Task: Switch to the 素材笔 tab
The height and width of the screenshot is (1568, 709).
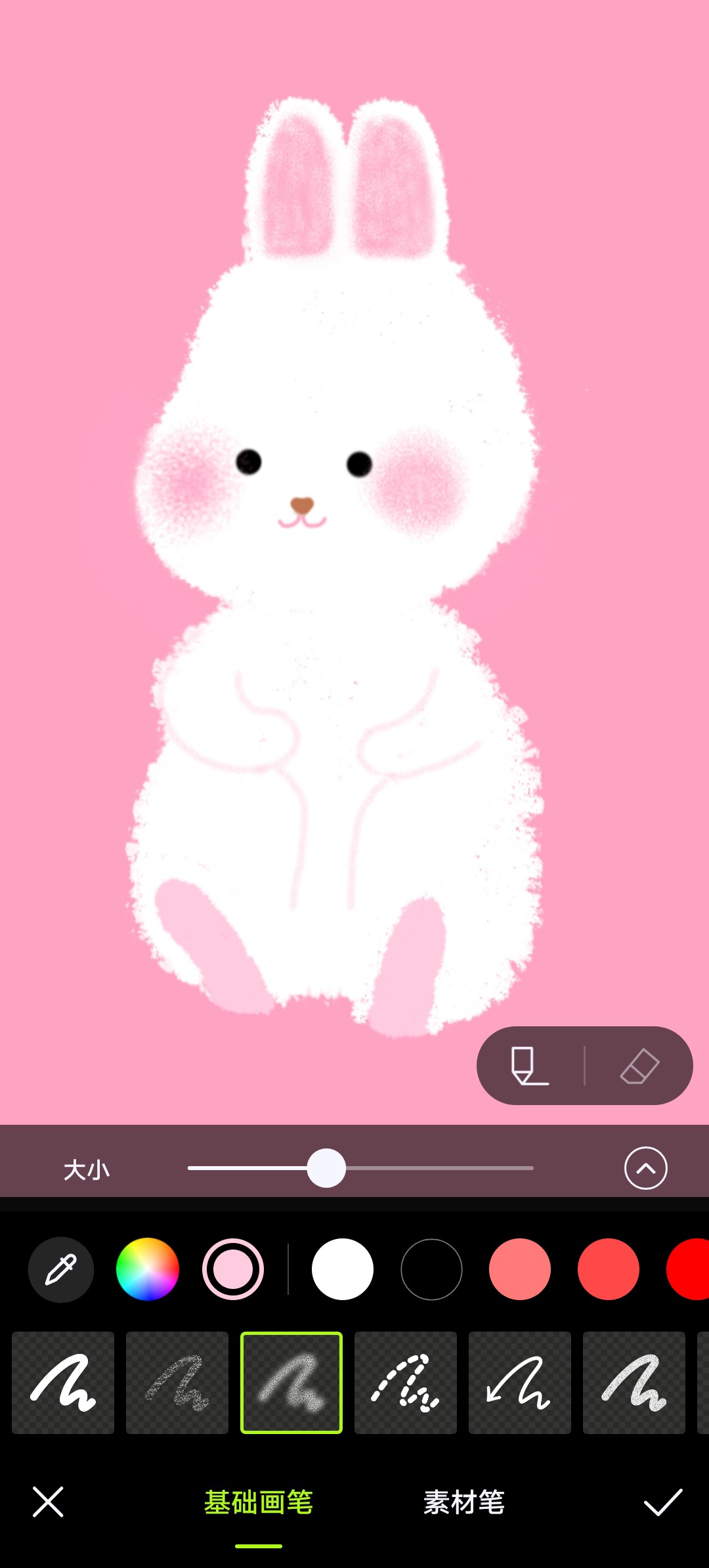Action: [x=464, y=1502]
